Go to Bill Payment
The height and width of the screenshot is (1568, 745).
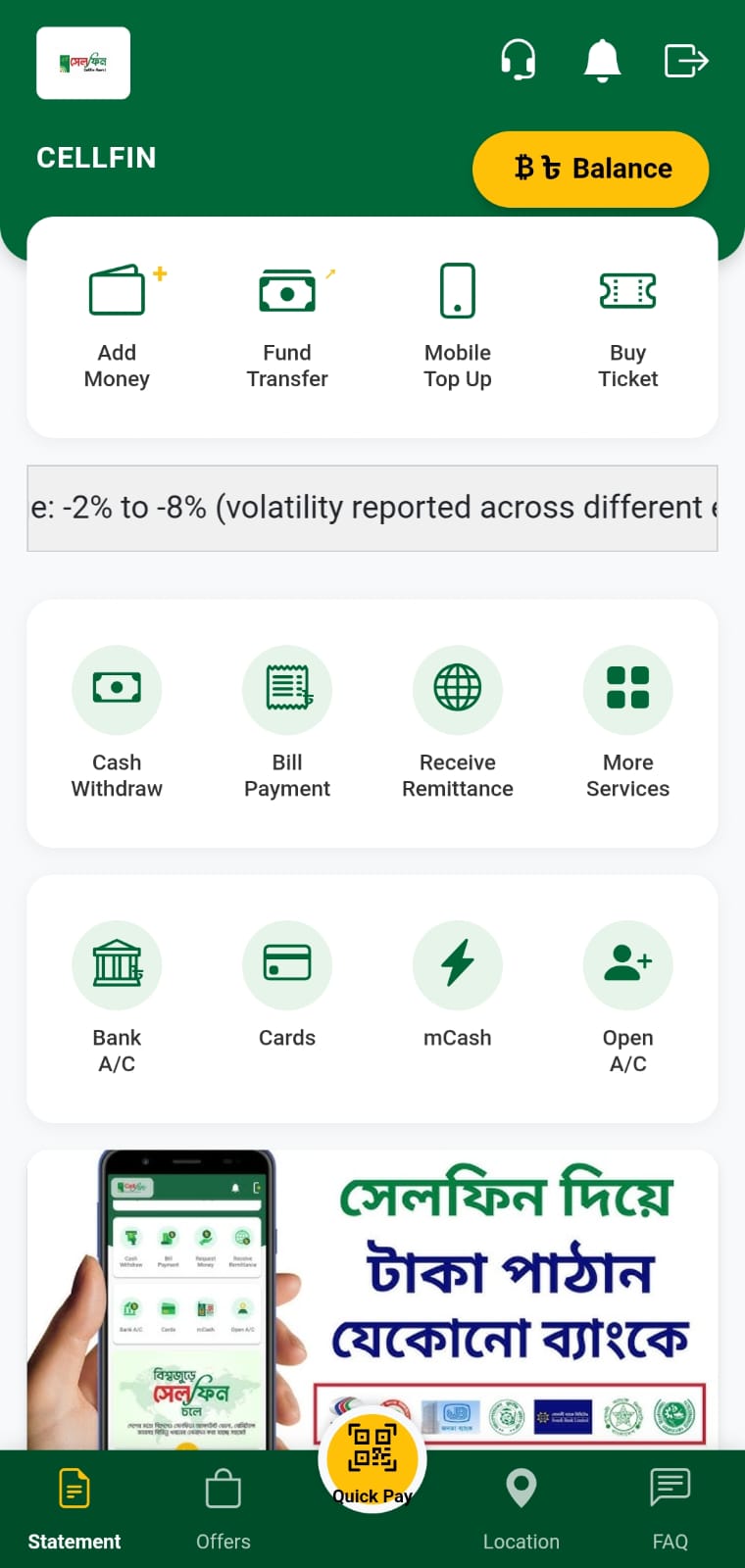click(x=287, y=722)
